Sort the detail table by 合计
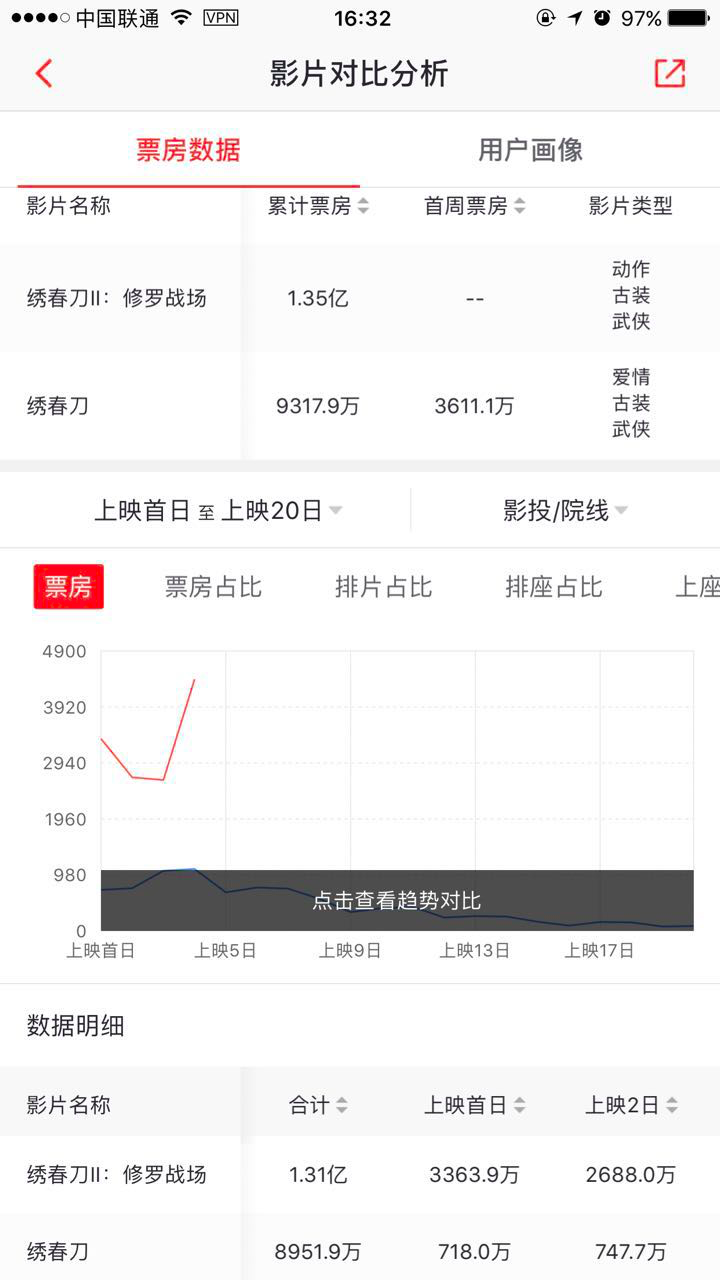 318,1105
